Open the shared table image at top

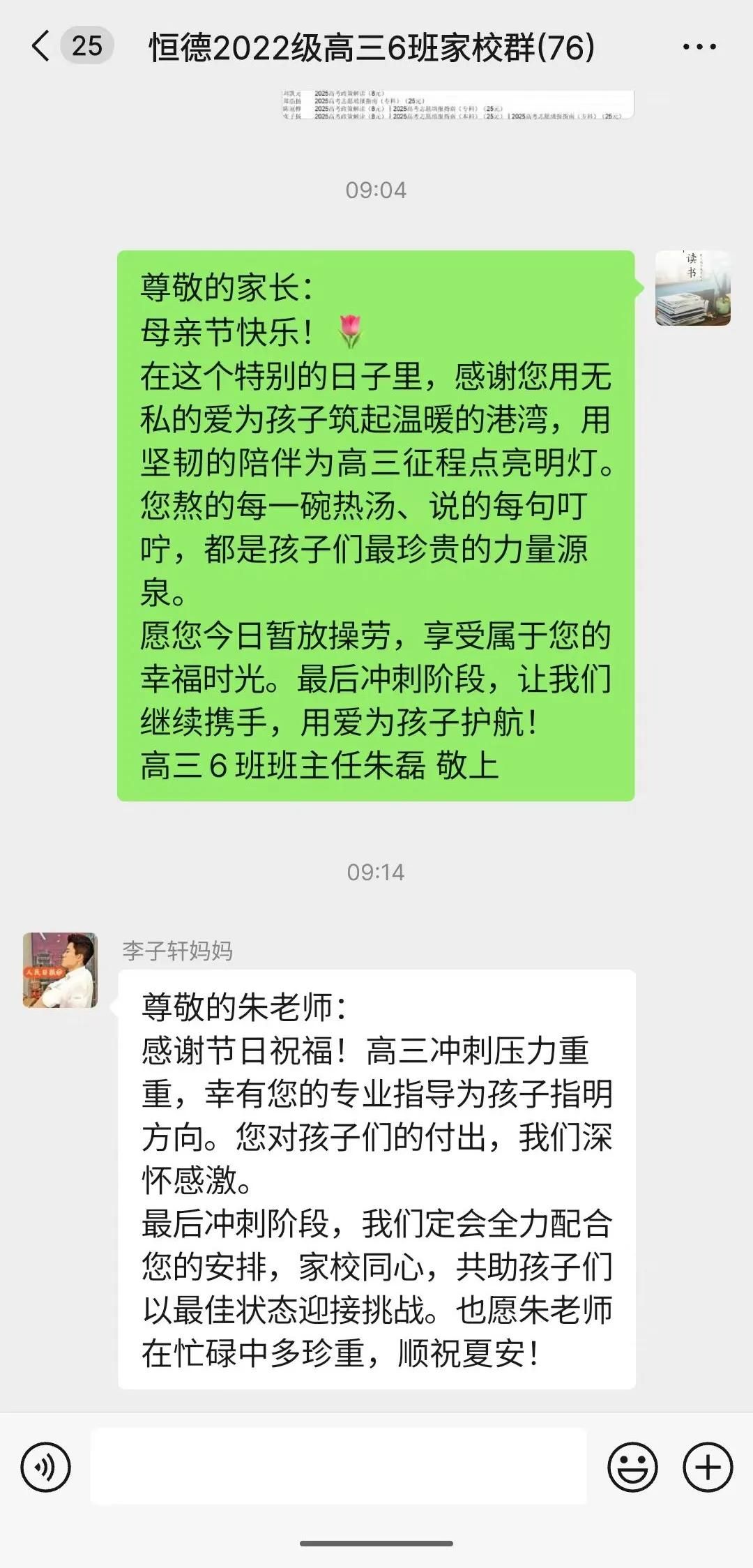coord(457,105)
